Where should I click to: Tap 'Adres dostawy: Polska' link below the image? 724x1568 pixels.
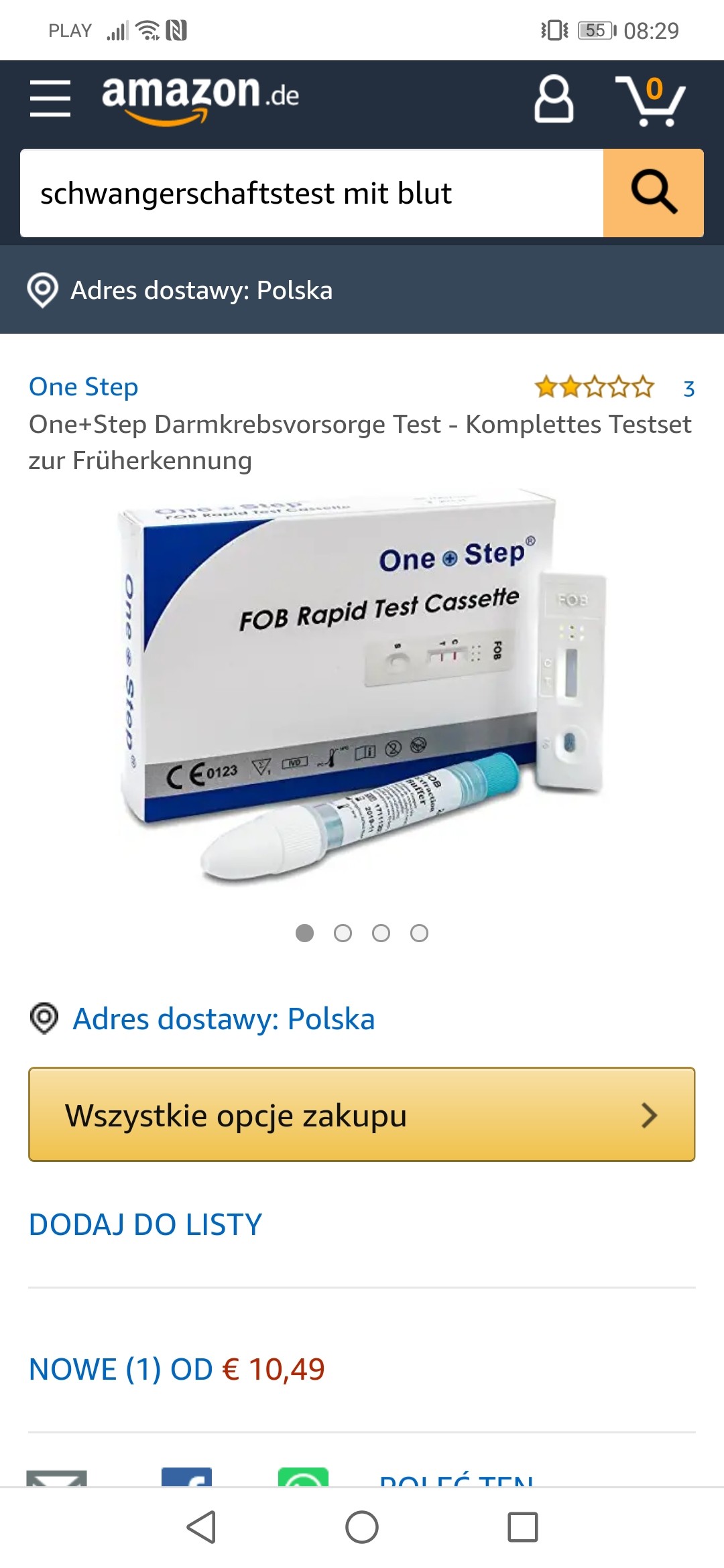click(x=223, y=1019)
